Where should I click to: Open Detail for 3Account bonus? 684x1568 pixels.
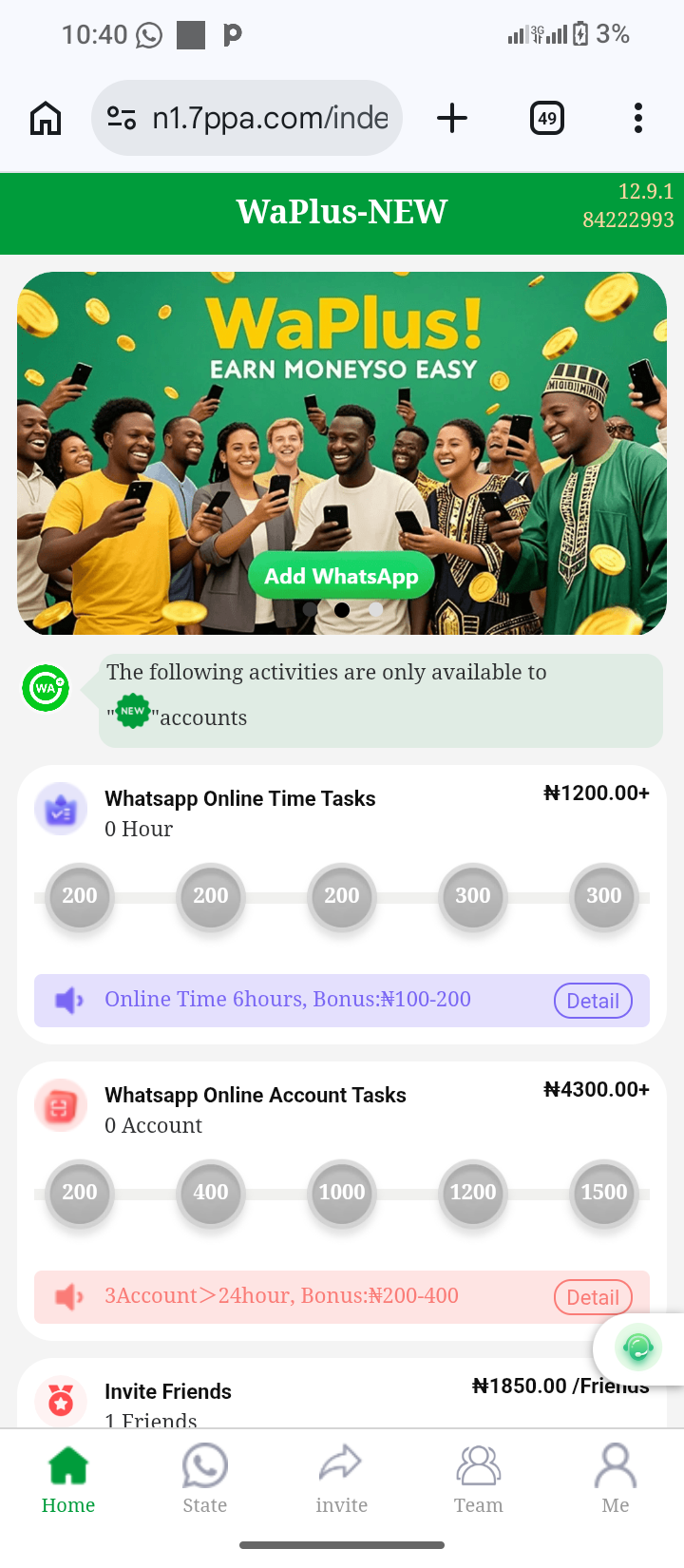pos(592,1297)
